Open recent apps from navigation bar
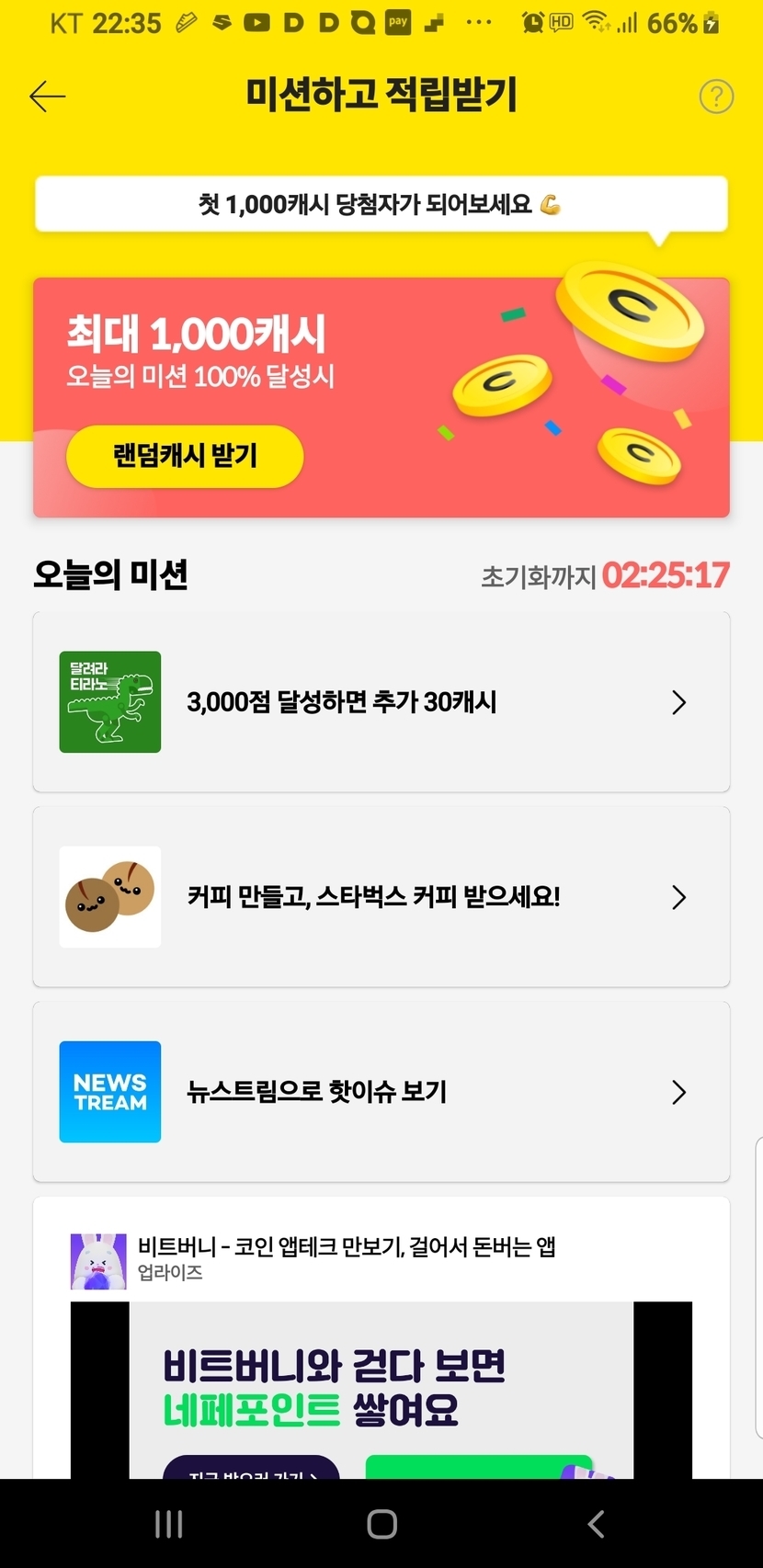 169,1524
